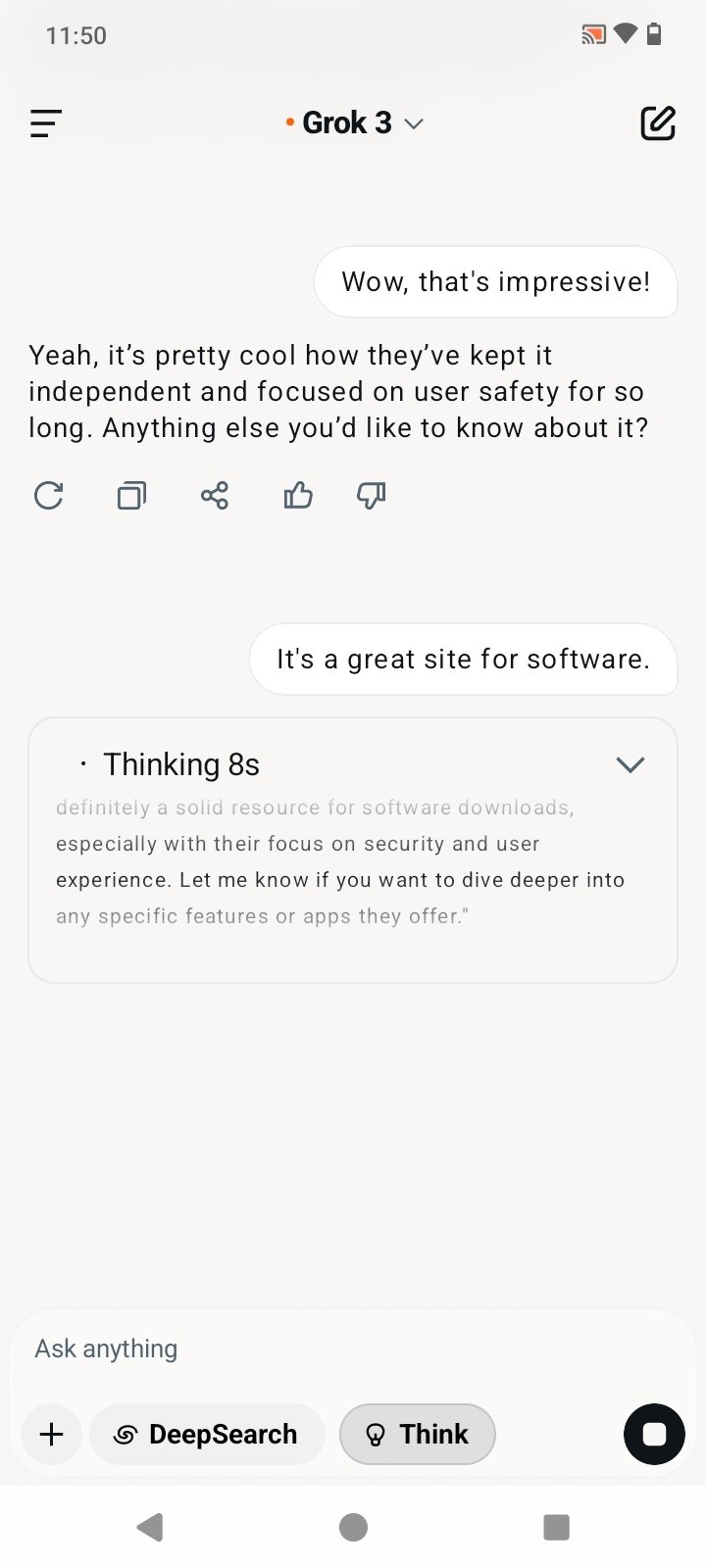
Task: Open the Grok 3 model selector
Action: pyautogui.click(x=354, y=123)
